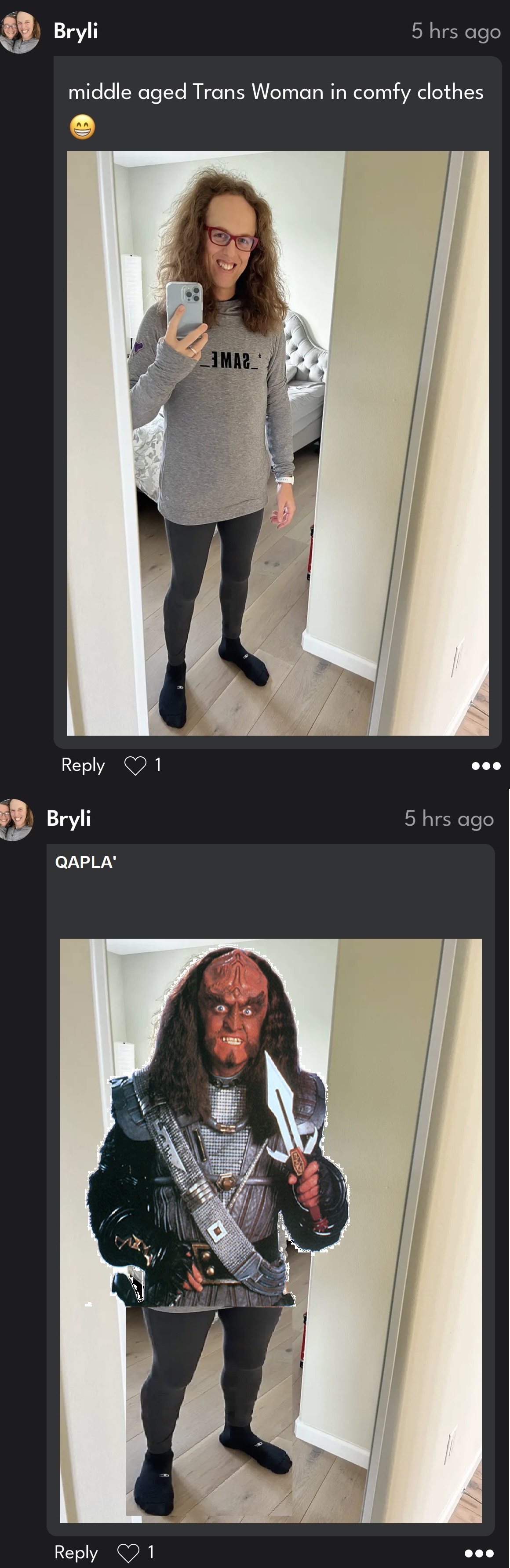This screenshot has height=1568, width=510.
Task: Open the mirror selfie photo
Action: pos(277,443)
